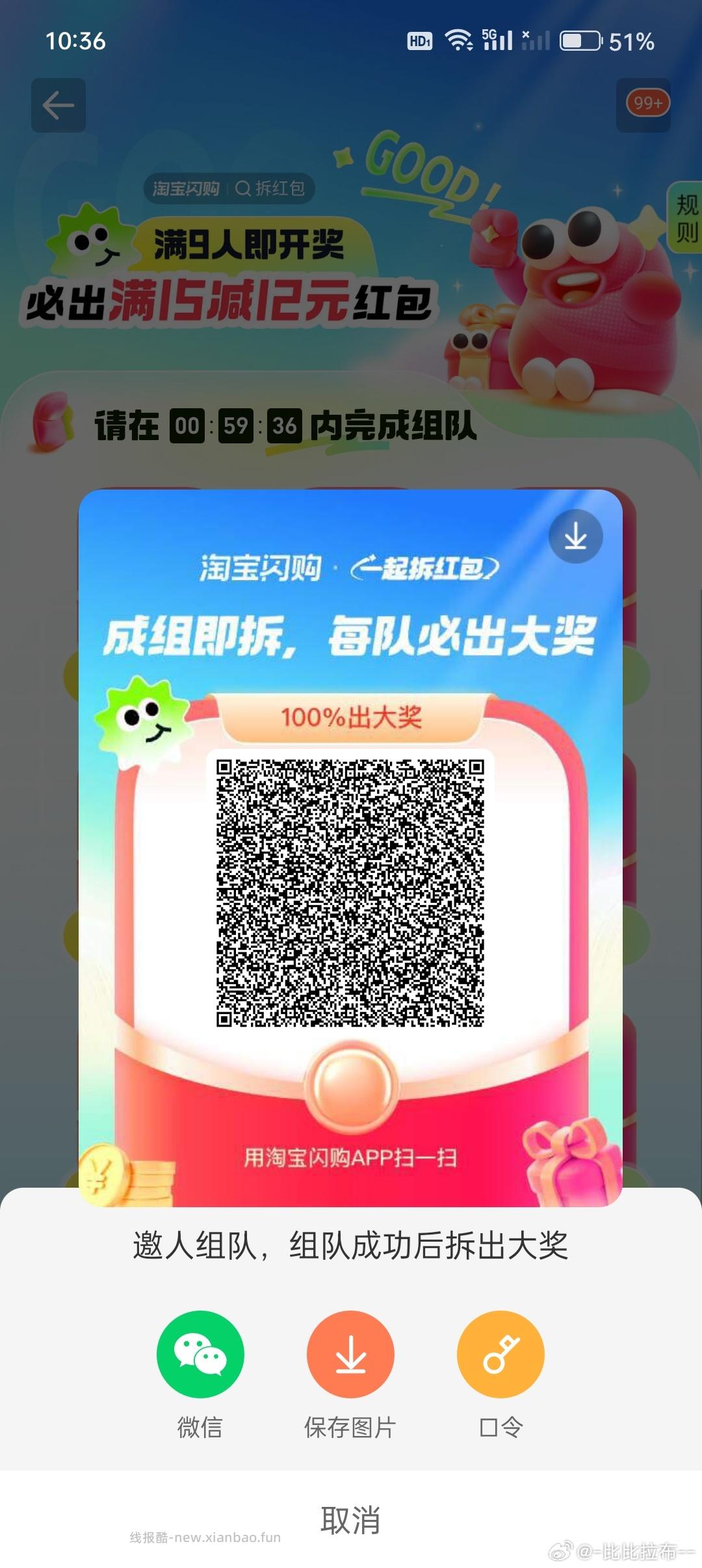Click the download arrow on the poster card

(575, 537)
